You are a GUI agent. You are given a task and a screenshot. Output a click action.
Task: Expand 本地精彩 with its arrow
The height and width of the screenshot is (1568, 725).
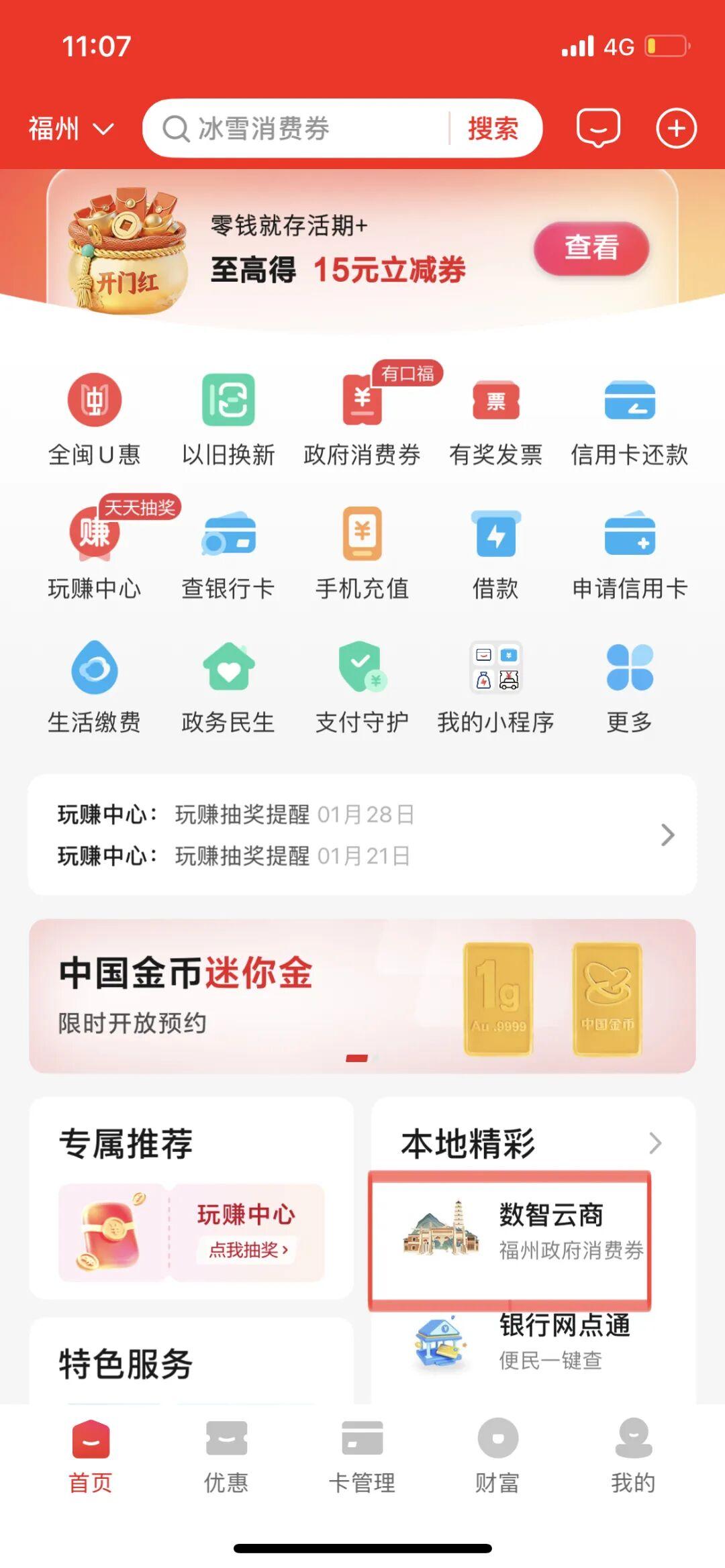pos(655,1145)
